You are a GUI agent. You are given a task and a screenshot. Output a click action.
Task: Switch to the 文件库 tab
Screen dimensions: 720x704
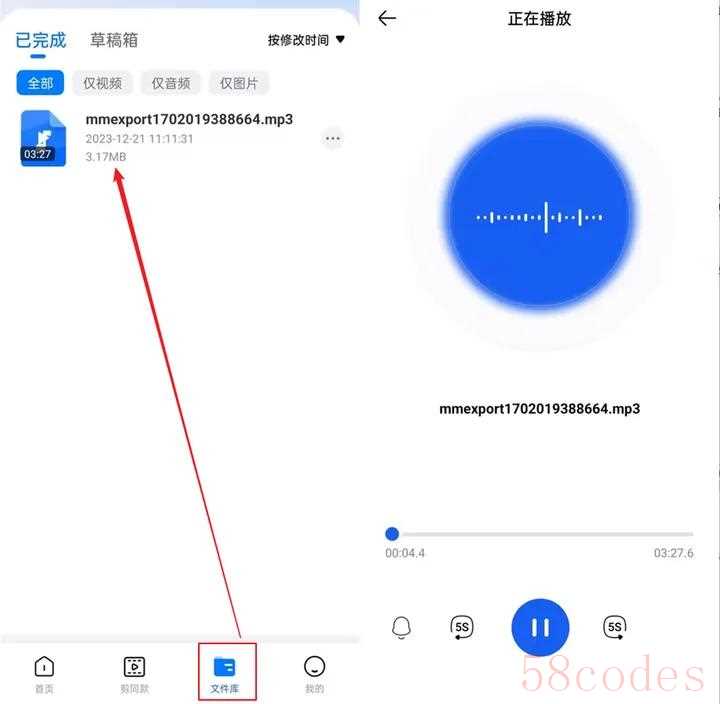tap(225, 673)
